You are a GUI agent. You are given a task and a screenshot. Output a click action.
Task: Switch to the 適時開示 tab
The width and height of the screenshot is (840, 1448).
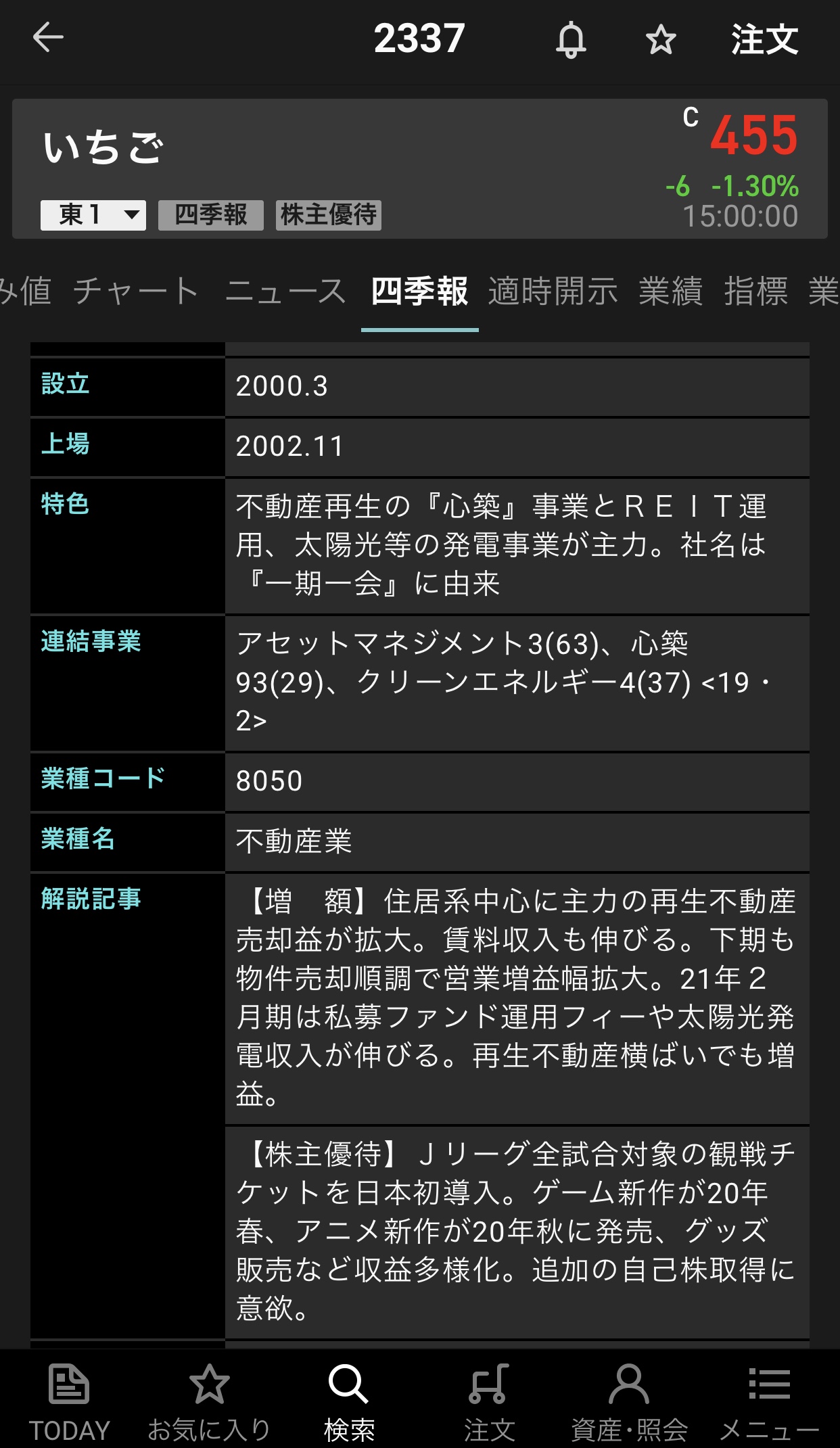pos(553,291)
